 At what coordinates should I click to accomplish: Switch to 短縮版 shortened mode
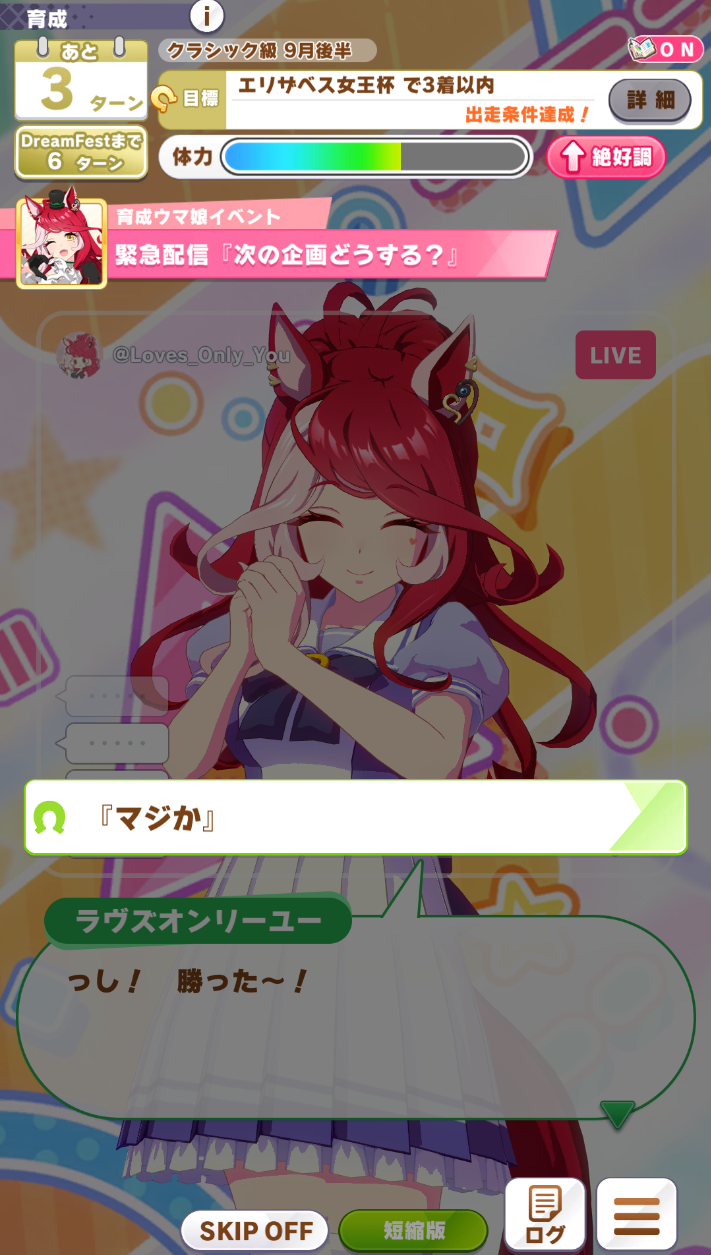coord(414,1230)
